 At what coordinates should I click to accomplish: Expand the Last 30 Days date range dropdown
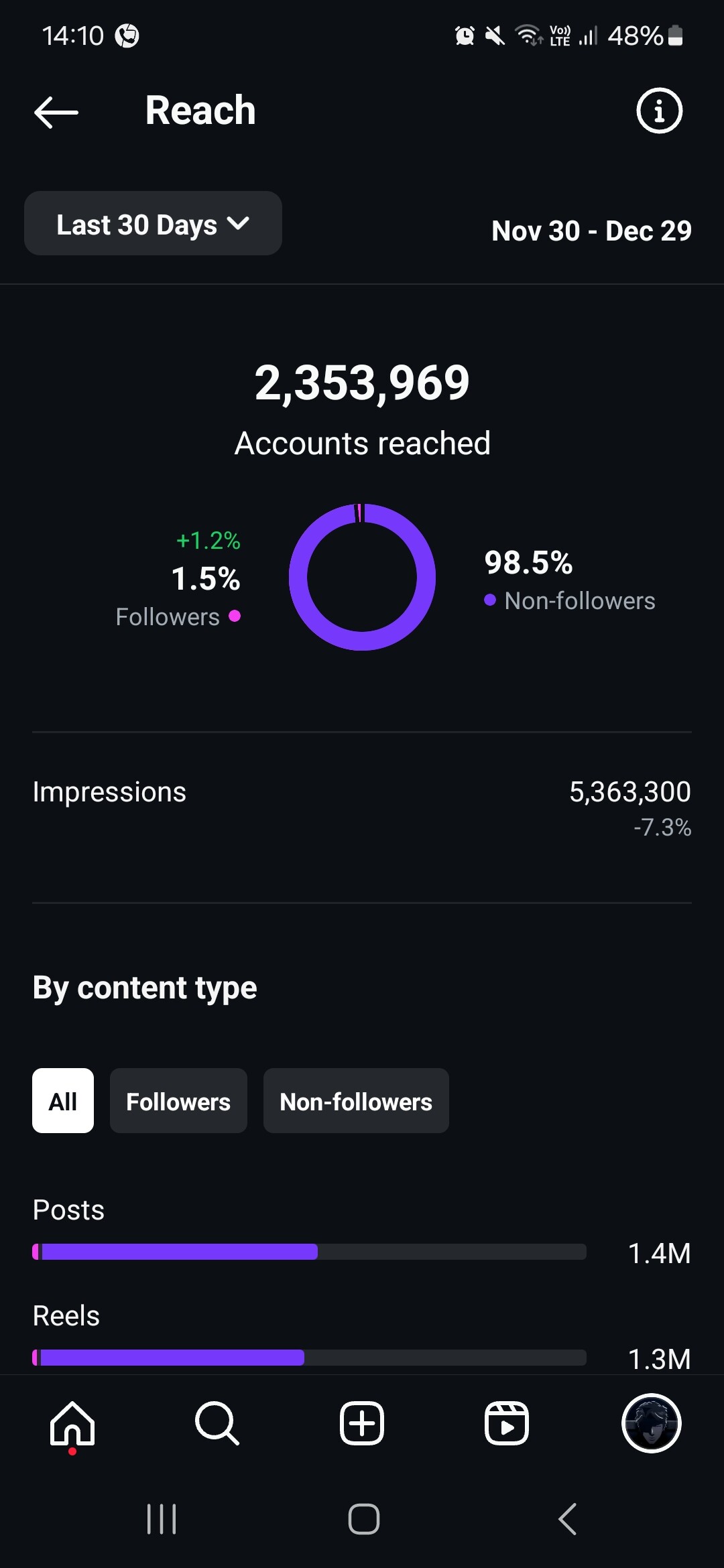click(153, 224)
